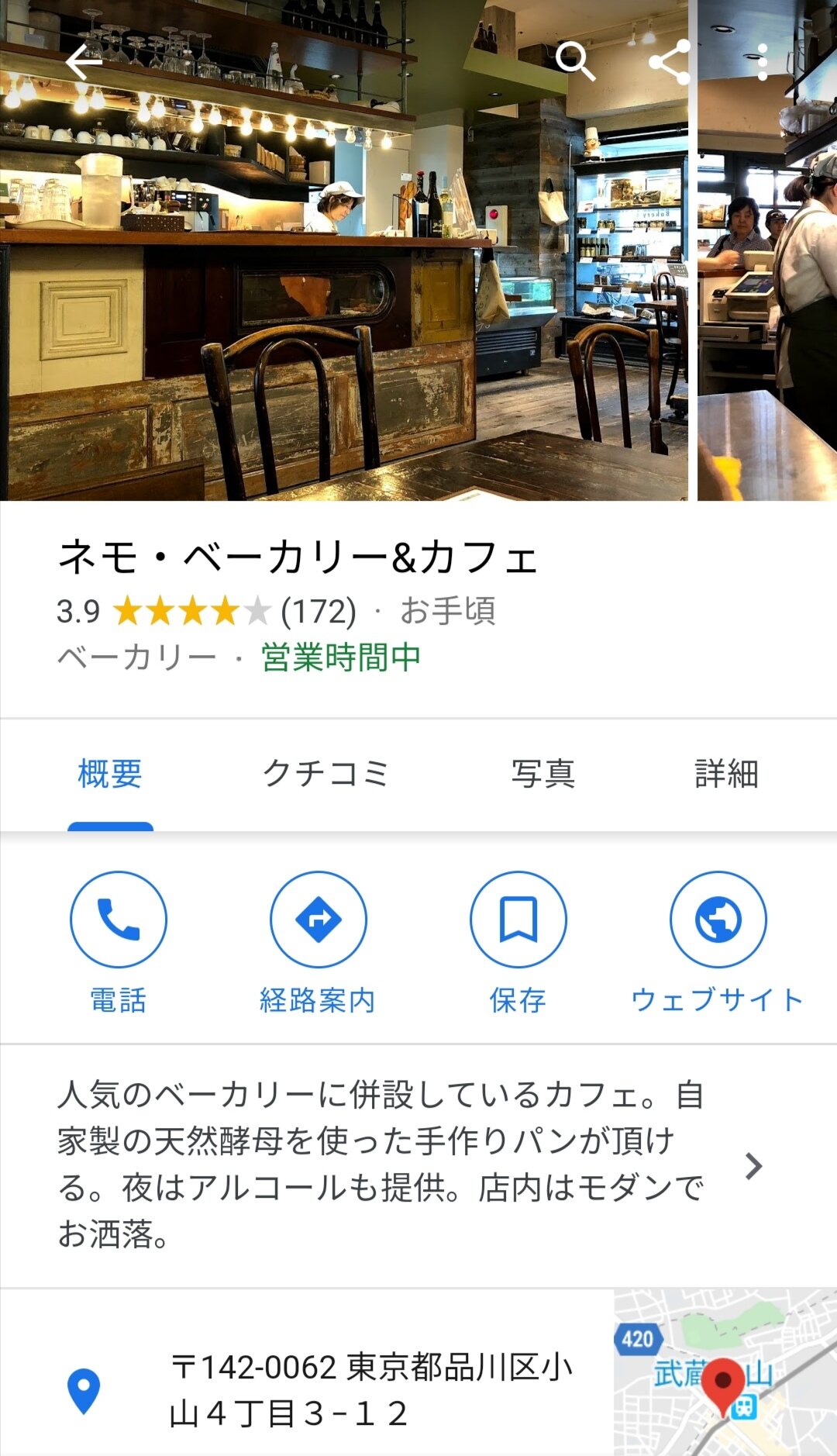Open the search magnifier icon

[x=575, y=61]
